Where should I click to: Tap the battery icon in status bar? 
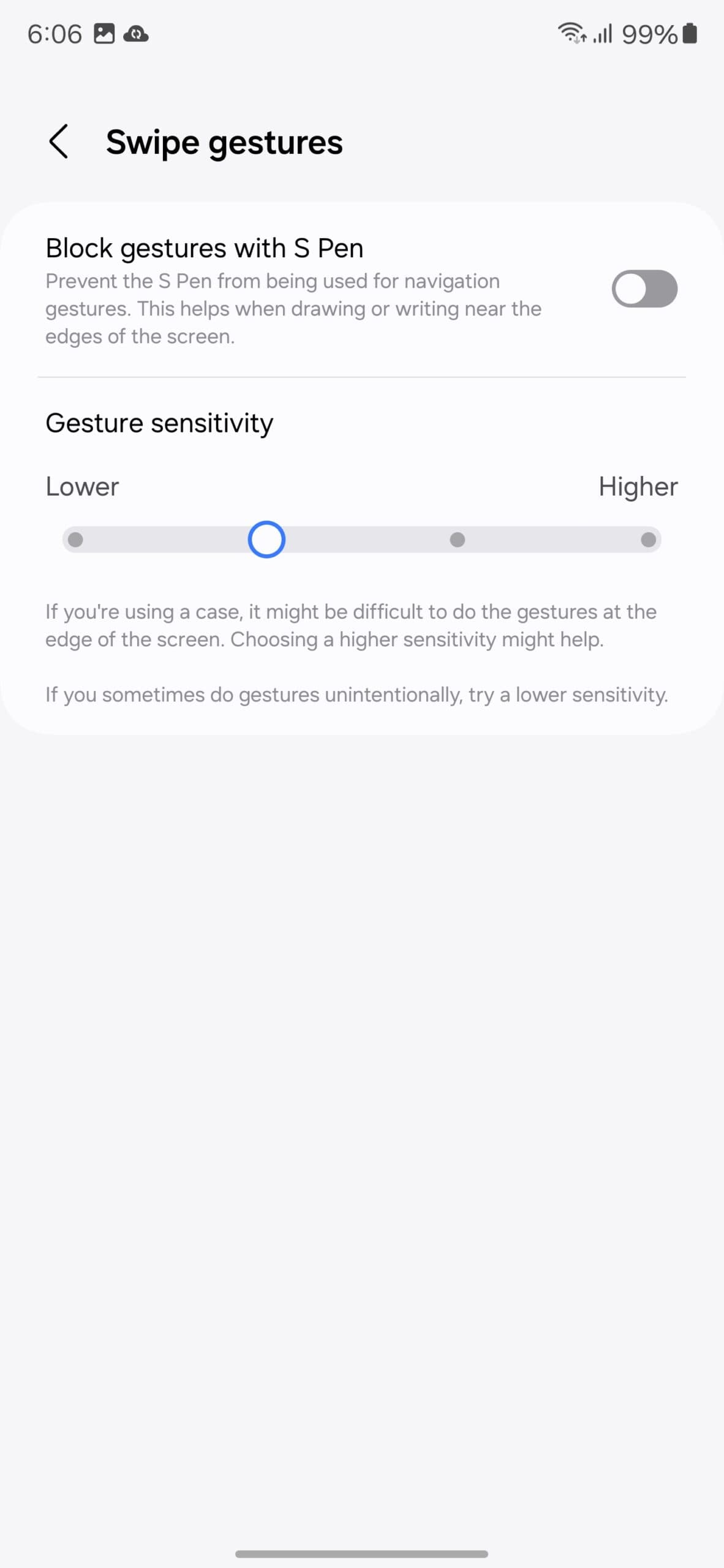click(x=690, y=34)
